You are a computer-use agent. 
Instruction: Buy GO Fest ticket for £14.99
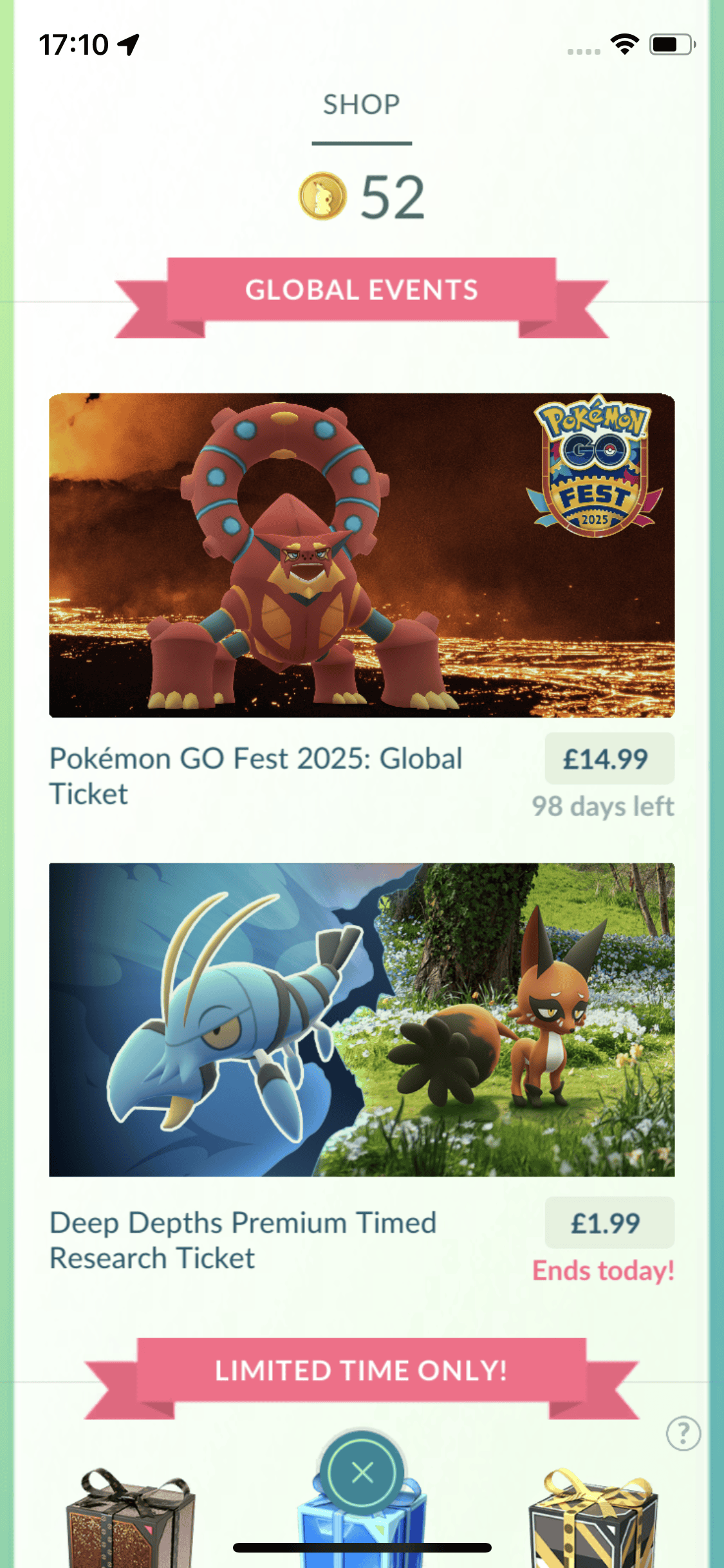609,759
